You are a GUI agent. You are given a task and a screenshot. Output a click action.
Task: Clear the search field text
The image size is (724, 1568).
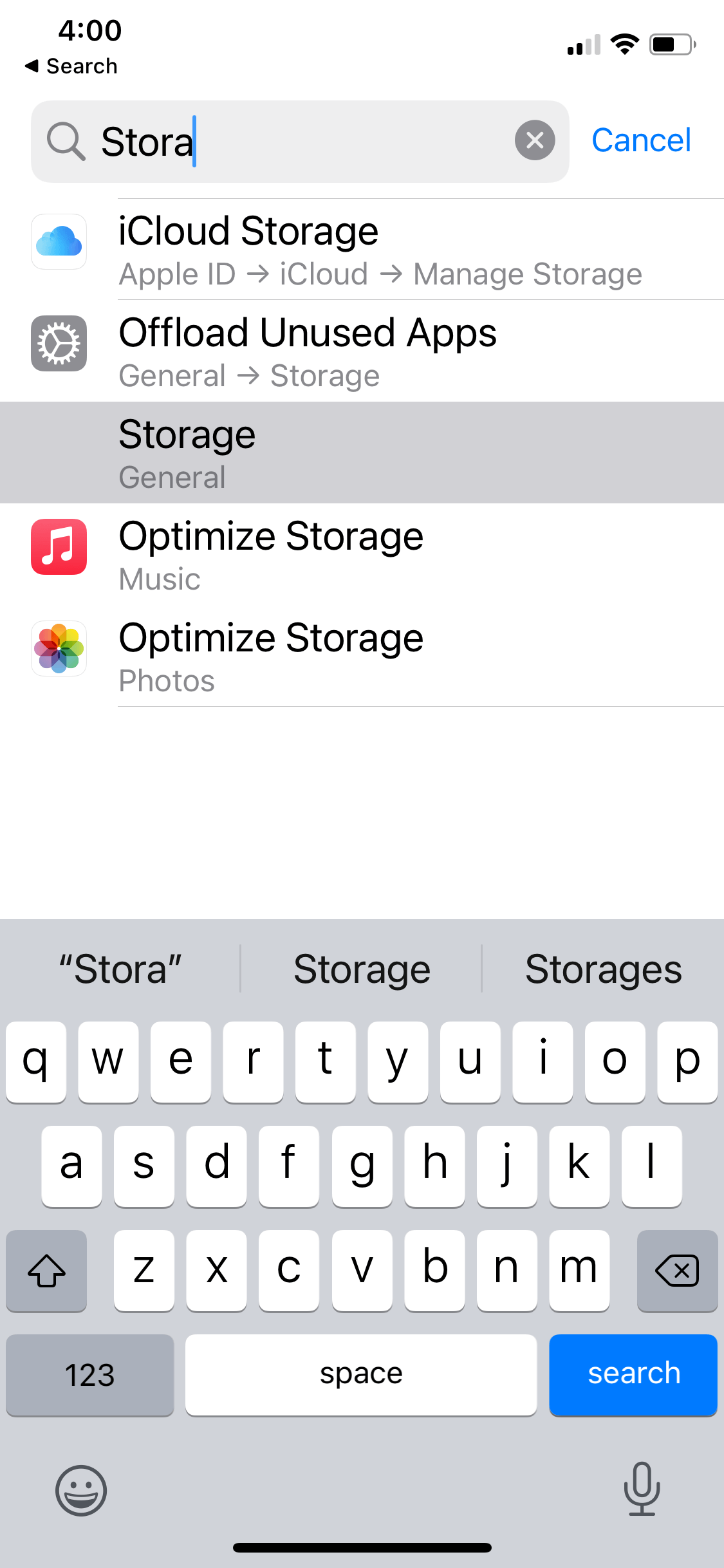535,140
